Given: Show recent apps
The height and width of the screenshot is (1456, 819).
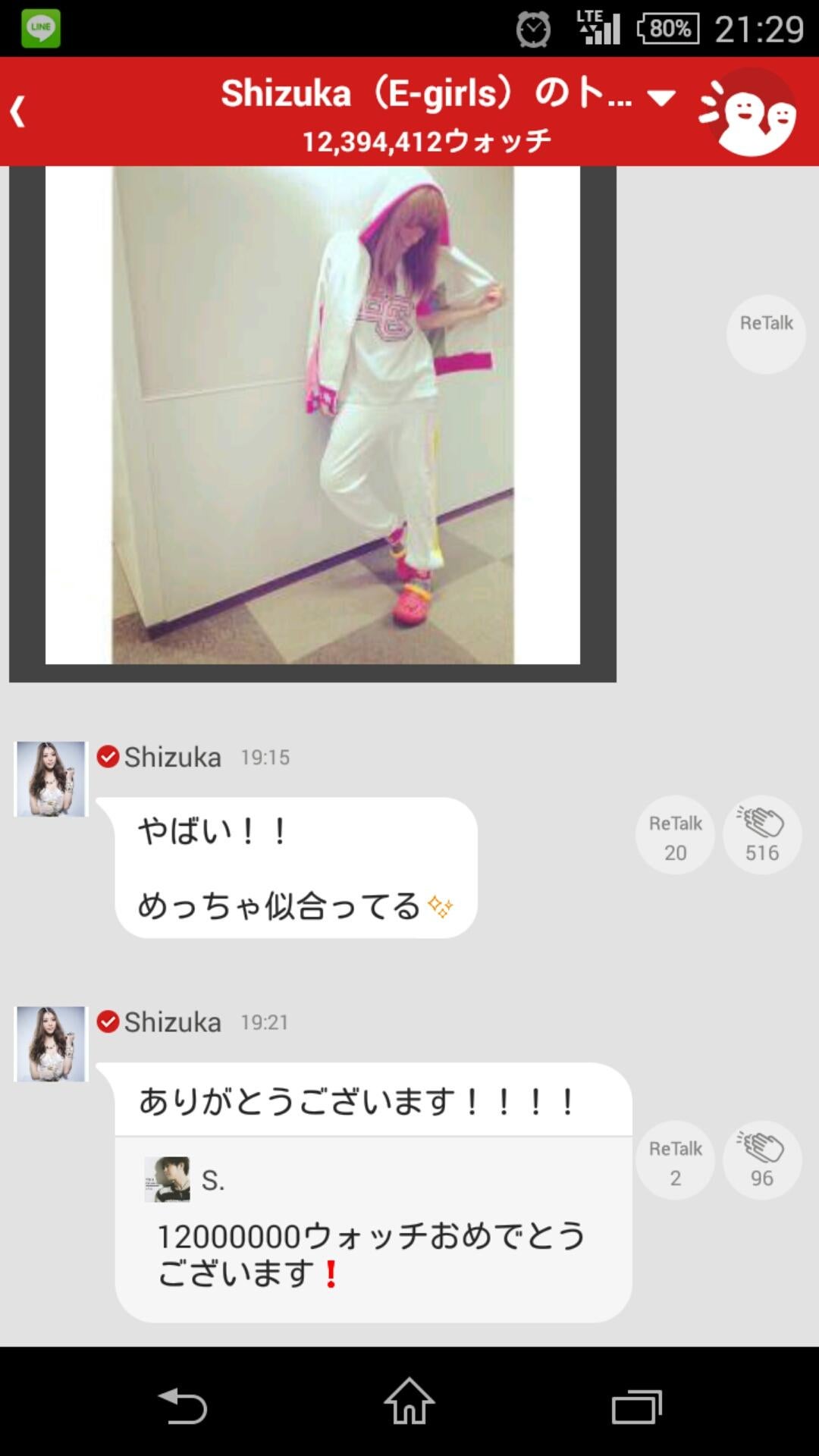Looking at the screenshot, I should point(637,1406).
